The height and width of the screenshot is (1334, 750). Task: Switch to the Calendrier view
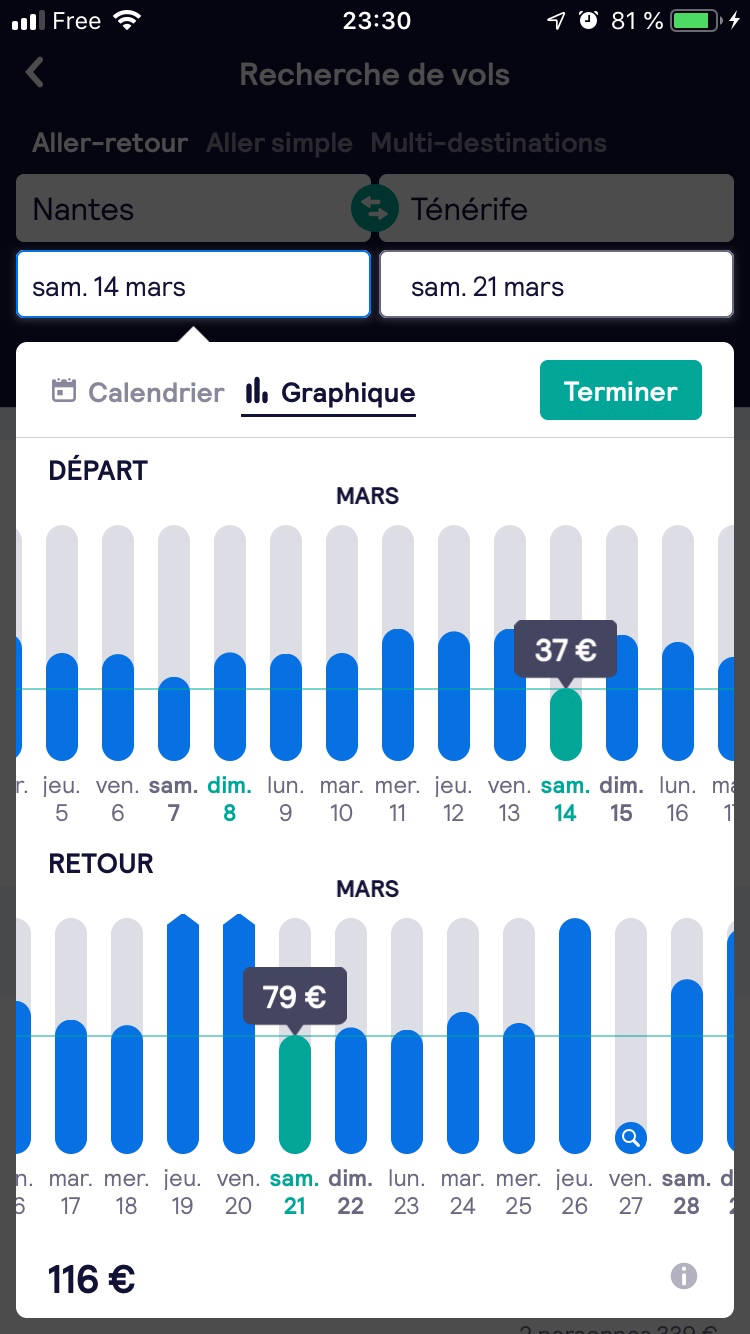138,392
